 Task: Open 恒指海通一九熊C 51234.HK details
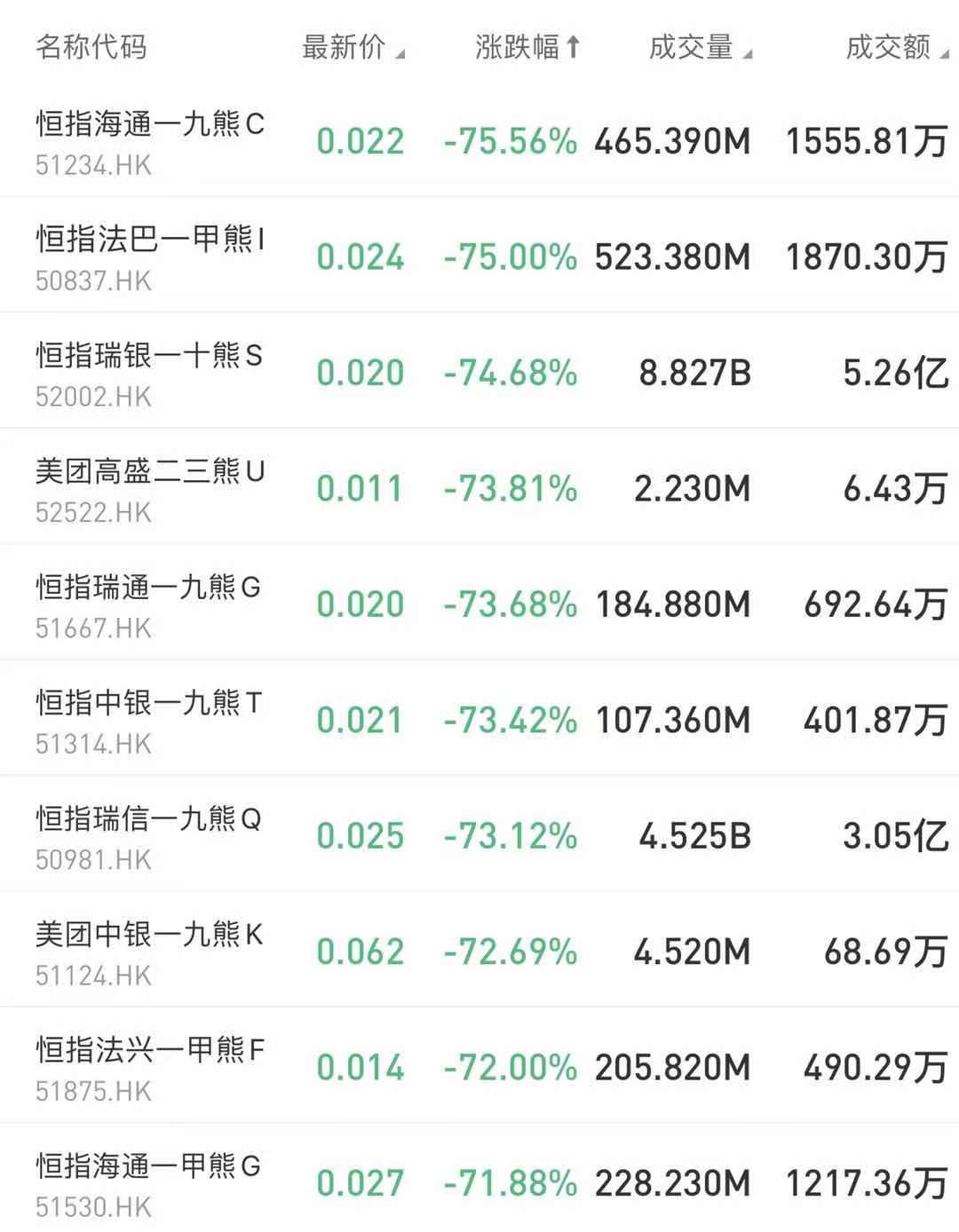point(150,141)
